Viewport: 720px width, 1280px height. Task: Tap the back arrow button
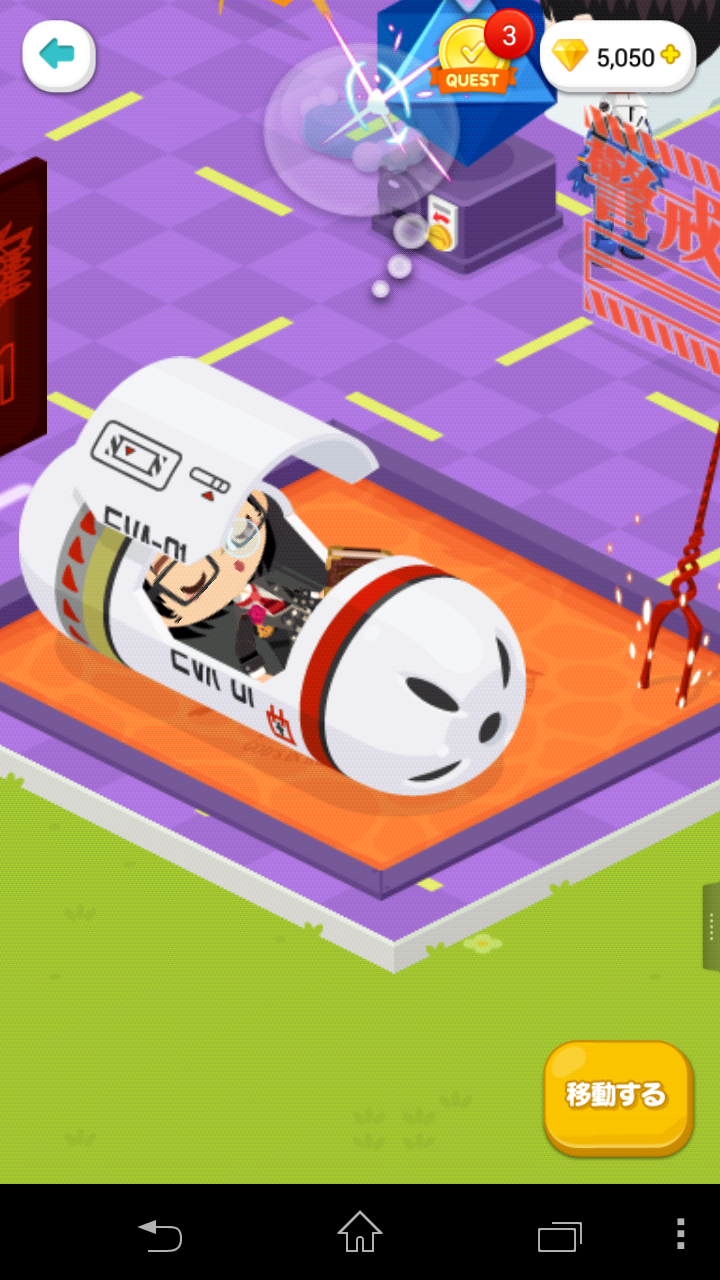click(x=58, y=55)
